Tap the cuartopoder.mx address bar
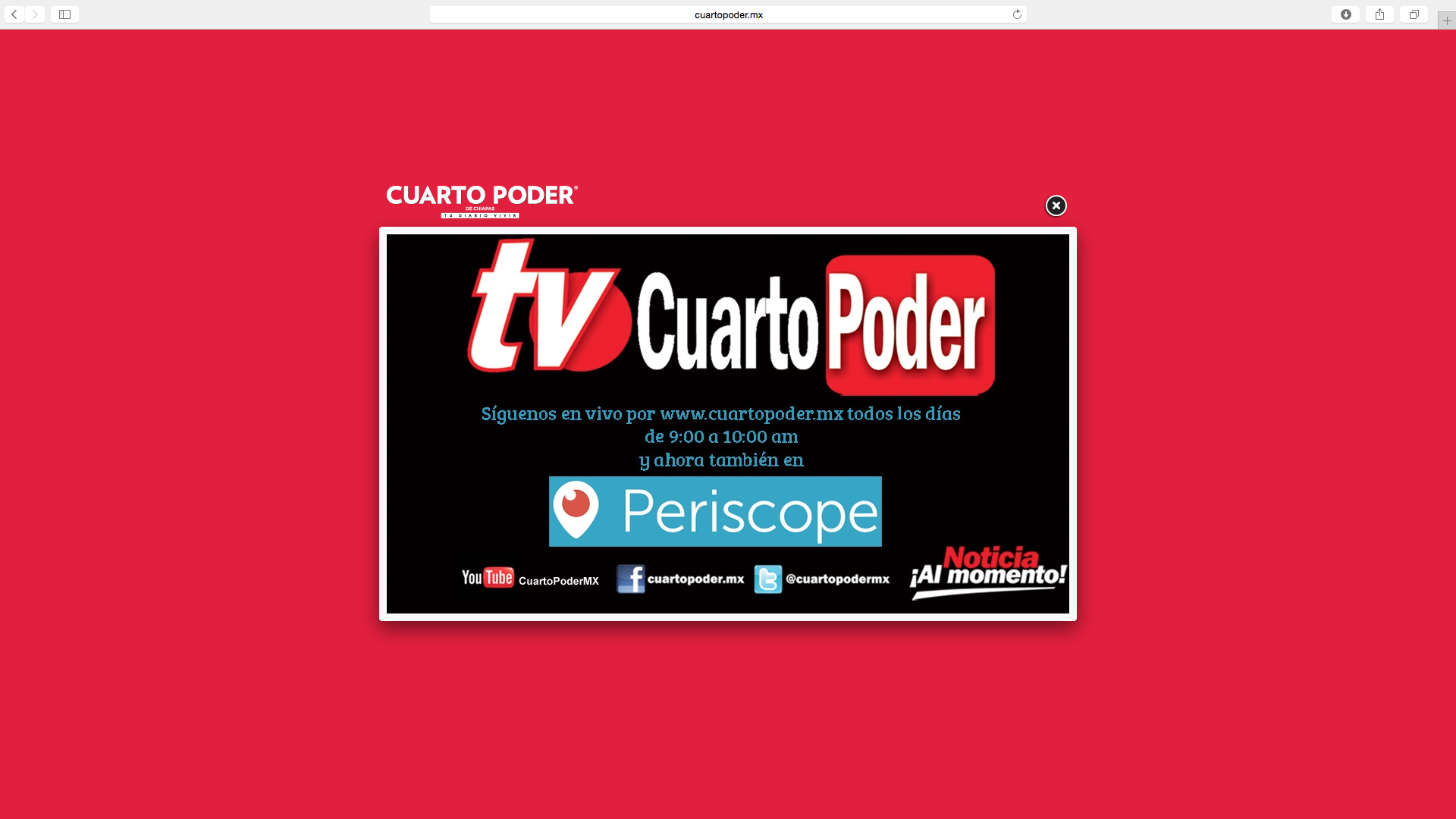The image size is (1456, 819). pyautogui.click(x=728, y=14)
